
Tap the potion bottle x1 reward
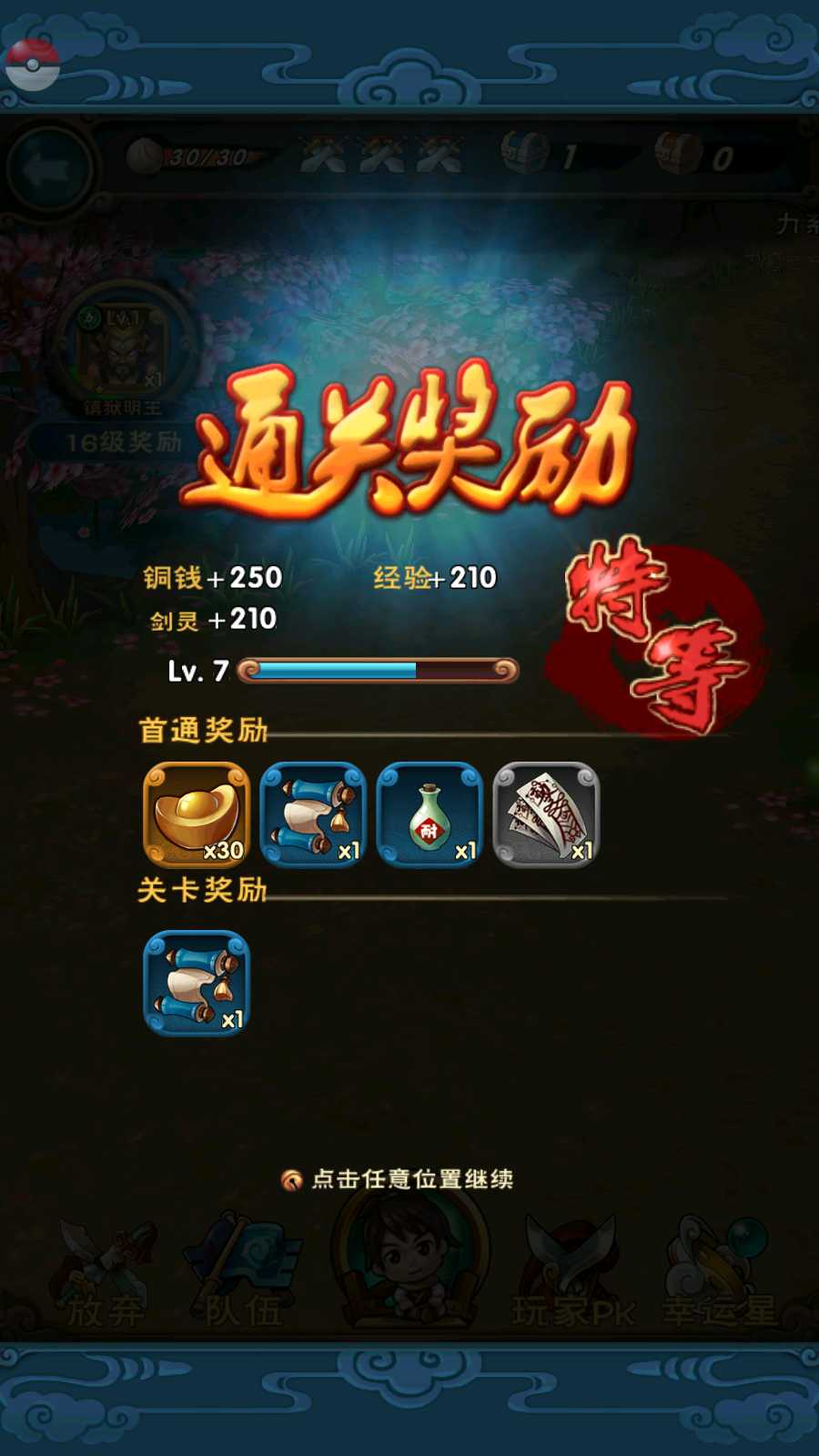pos(430,814)
